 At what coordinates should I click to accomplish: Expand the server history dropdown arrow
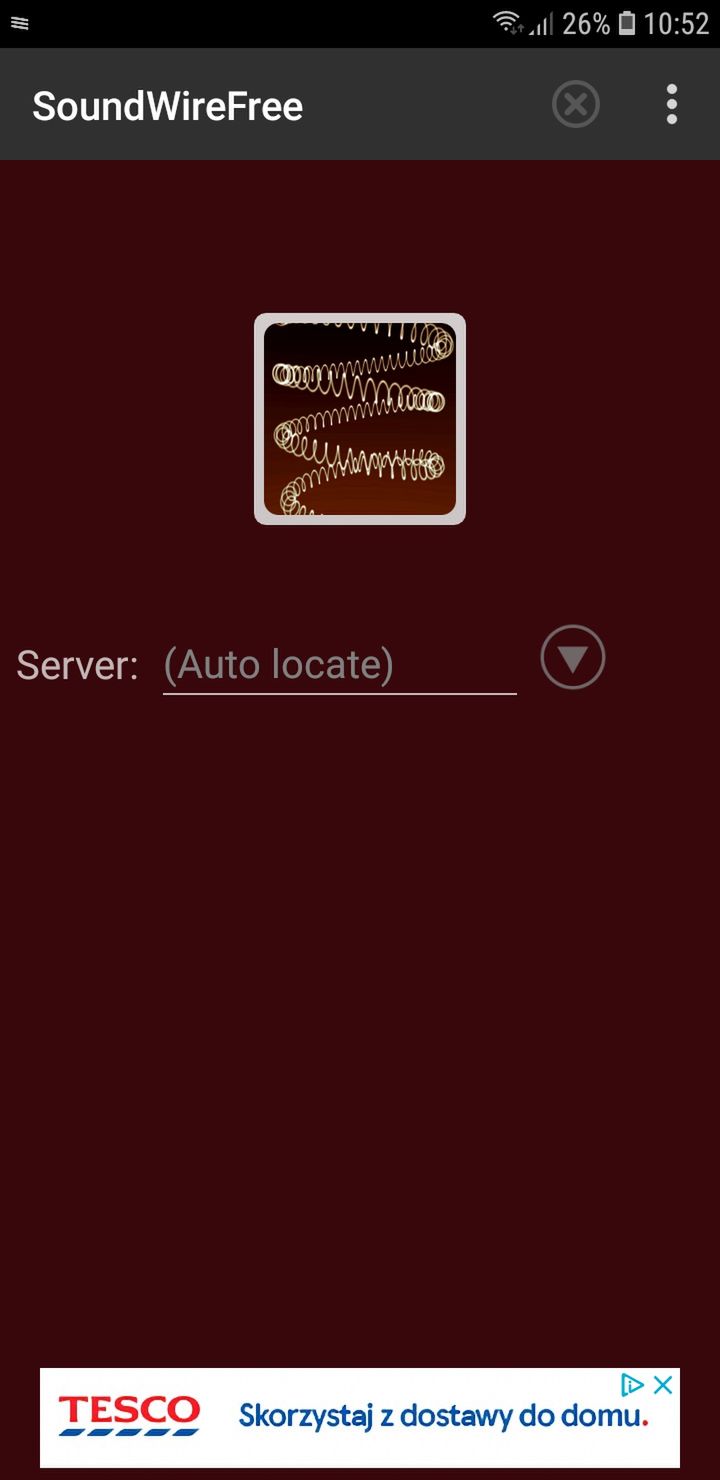click(x=573, y=657)
